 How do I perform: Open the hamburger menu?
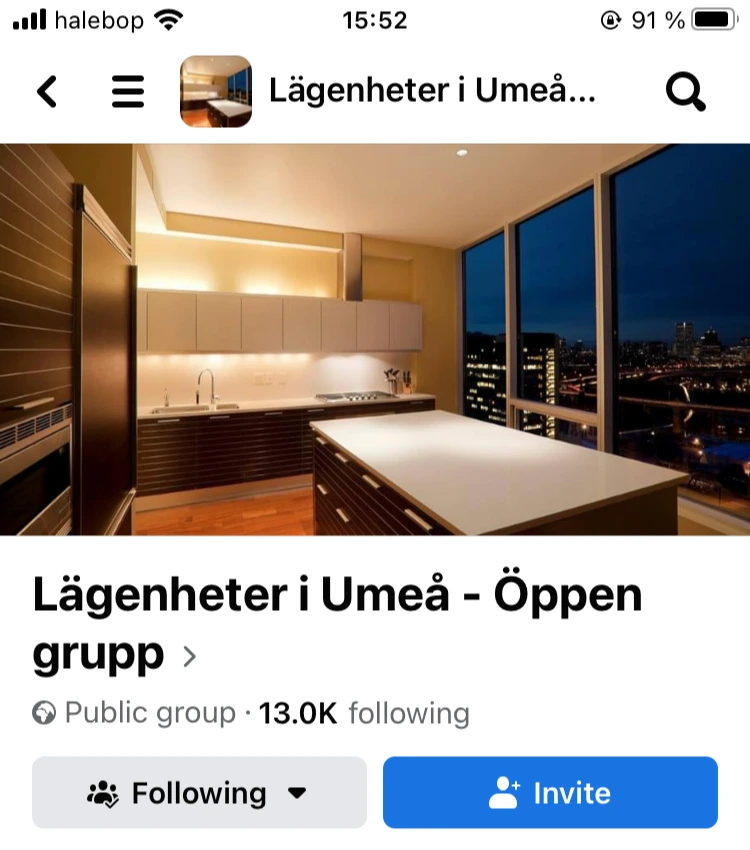127,92
